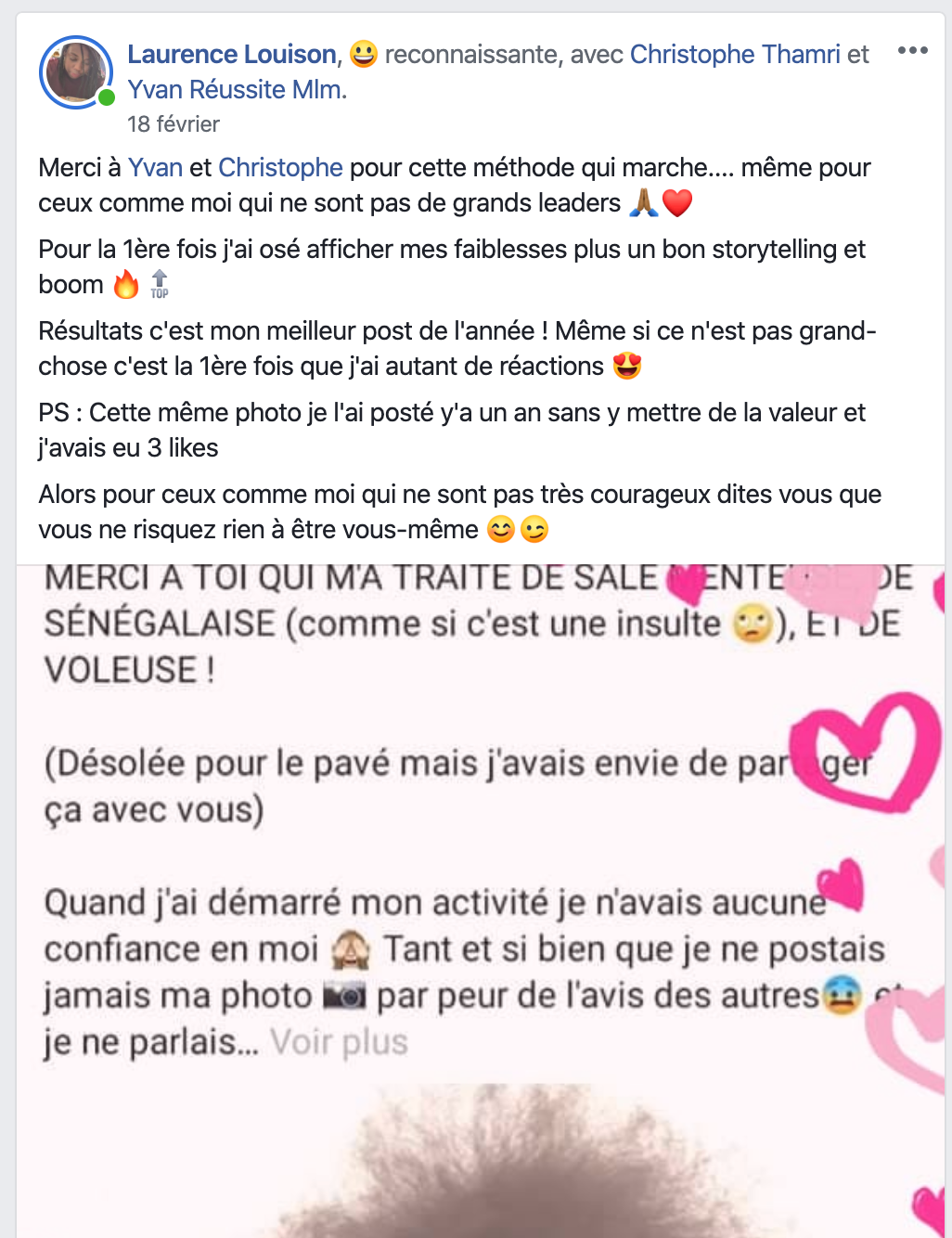Tap the Yvan mention in post text

[x=155, y=168]
